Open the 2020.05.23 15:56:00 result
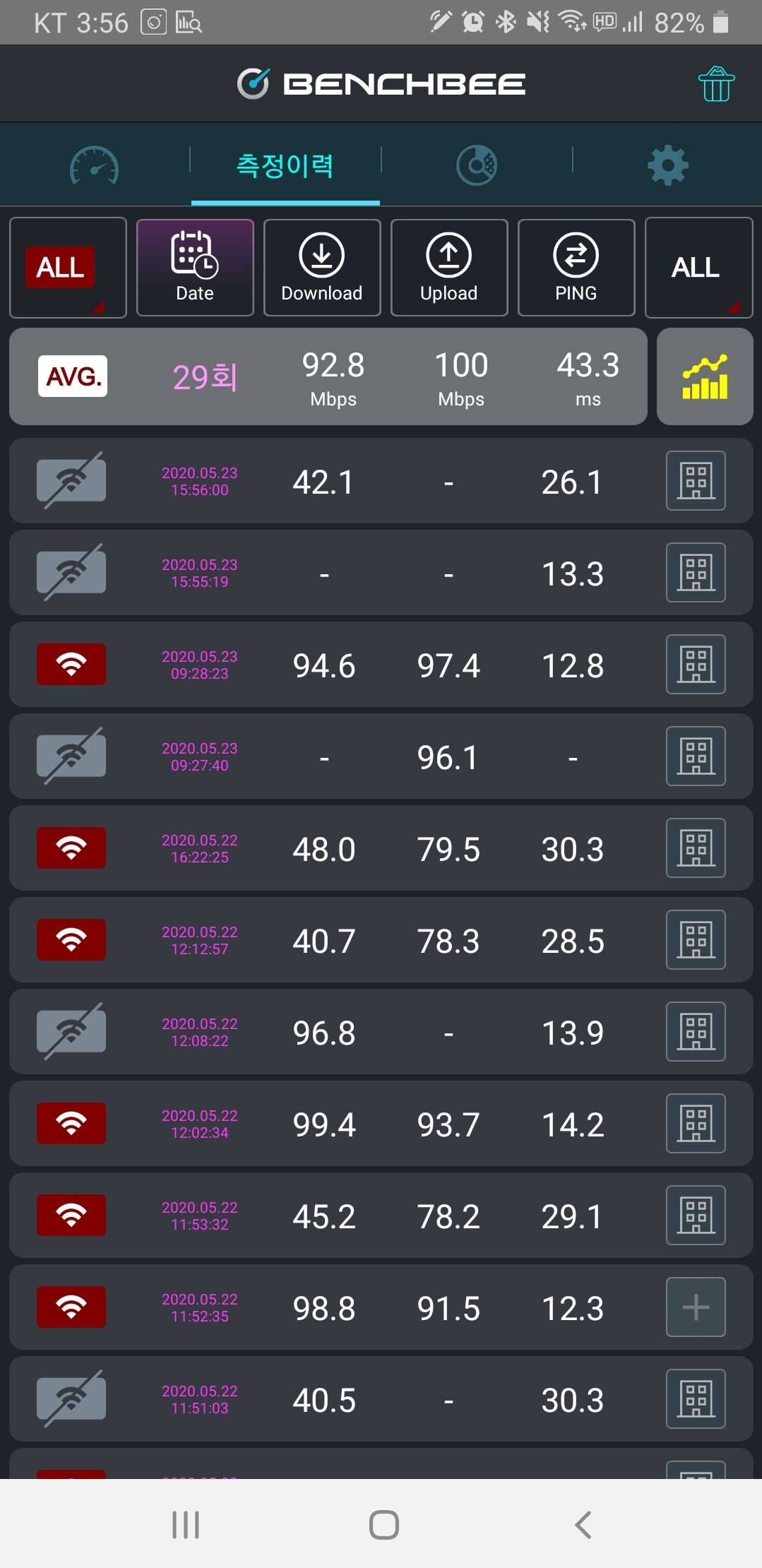 (x=381, y=481)
